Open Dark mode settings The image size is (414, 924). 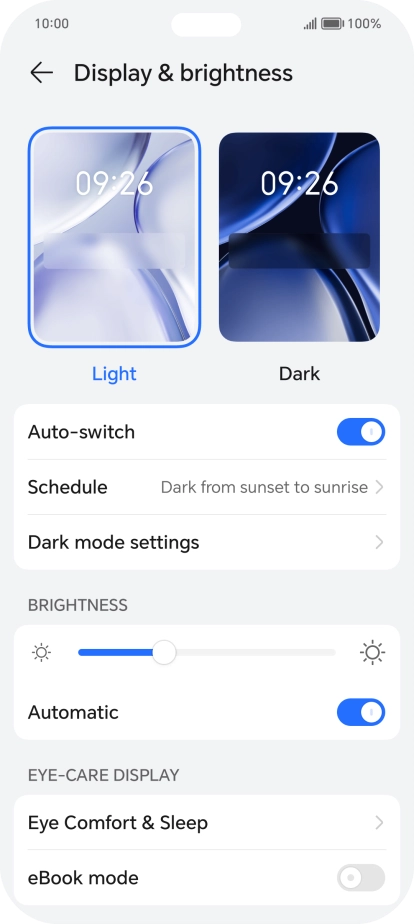click(x=207, y=542)
